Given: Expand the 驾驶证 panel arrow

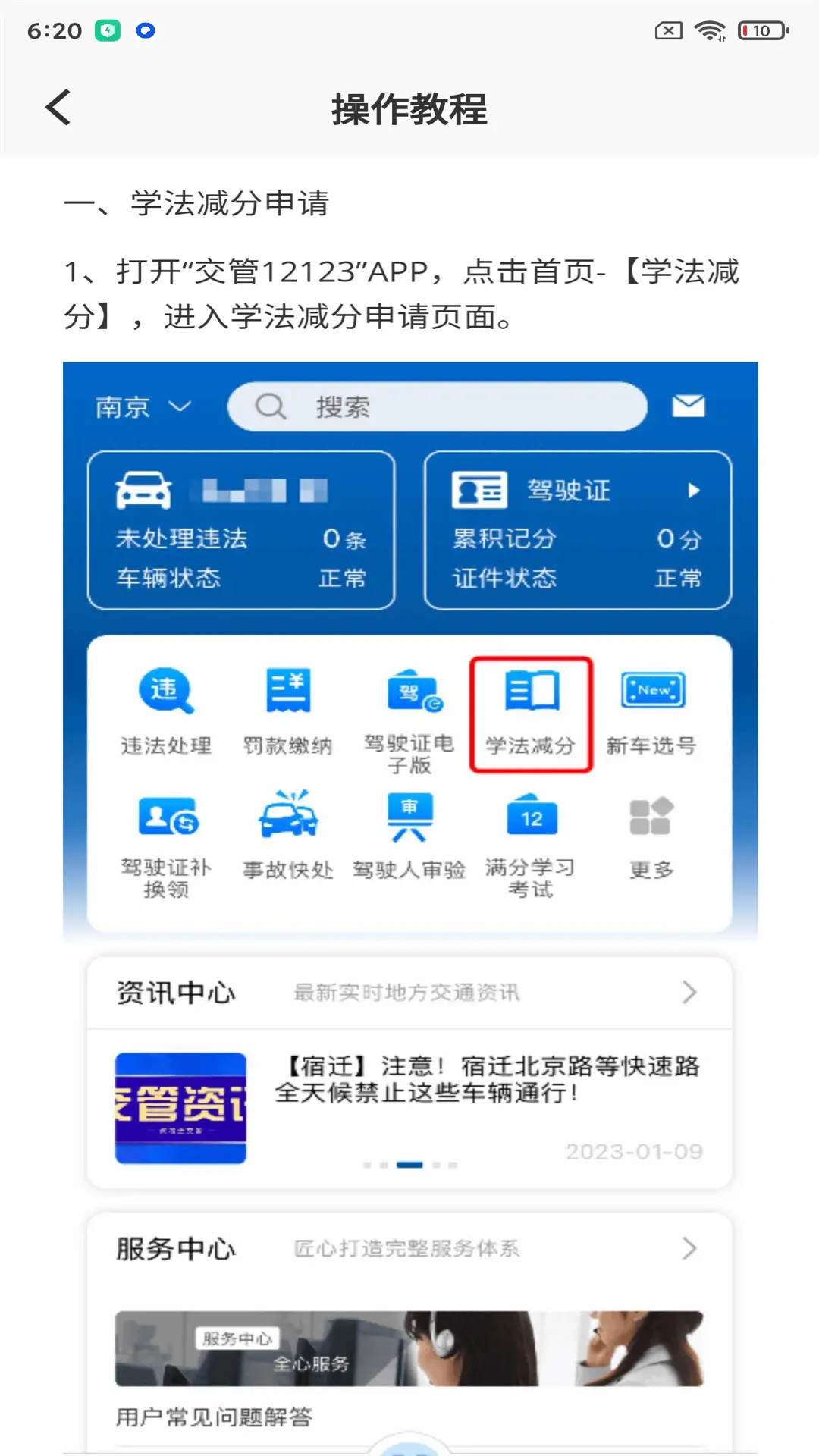Looking at the screenshot, I should (694, 490).
